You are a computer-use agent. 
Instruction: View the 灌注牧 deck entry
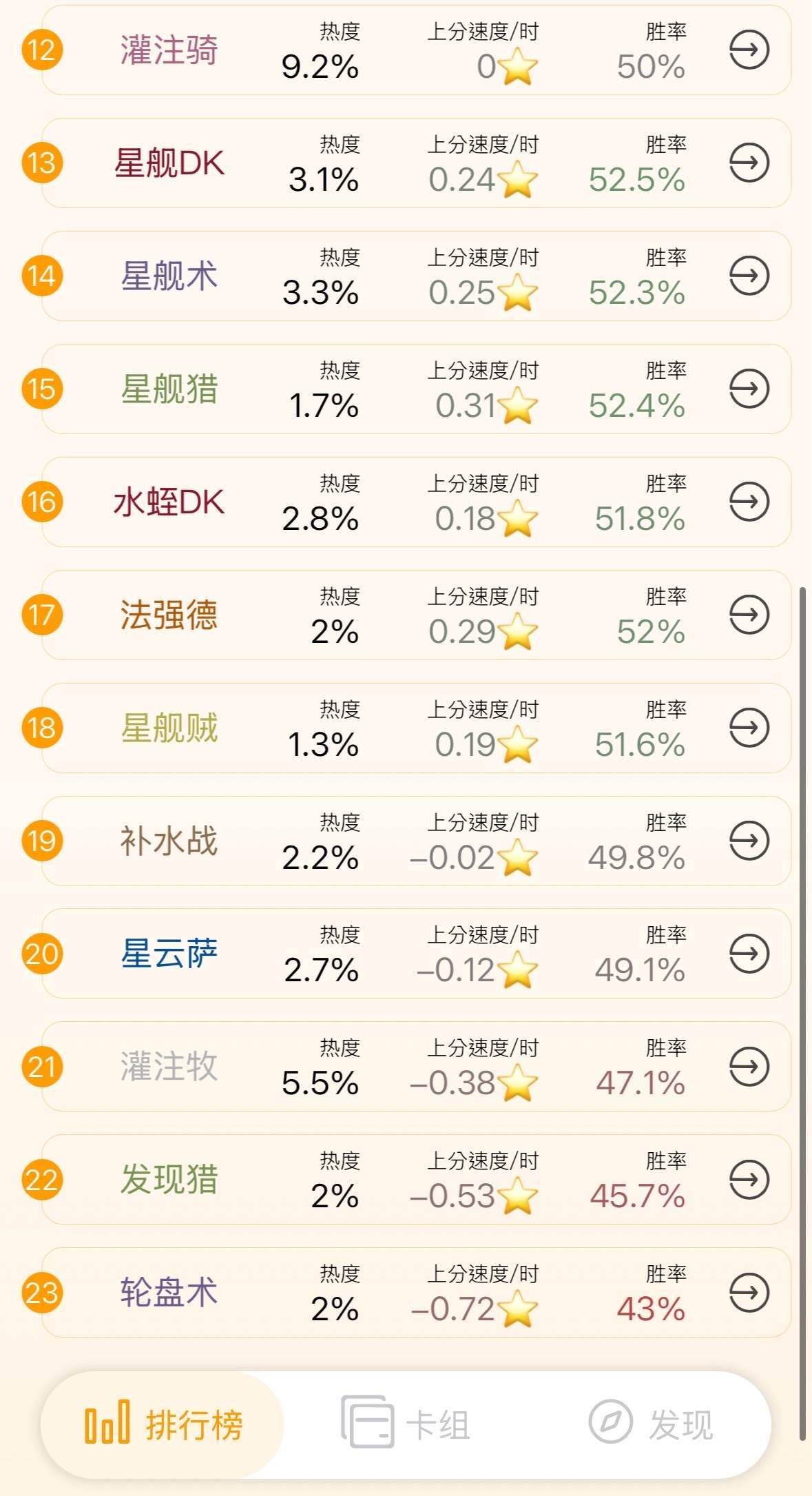(416, 1066)
